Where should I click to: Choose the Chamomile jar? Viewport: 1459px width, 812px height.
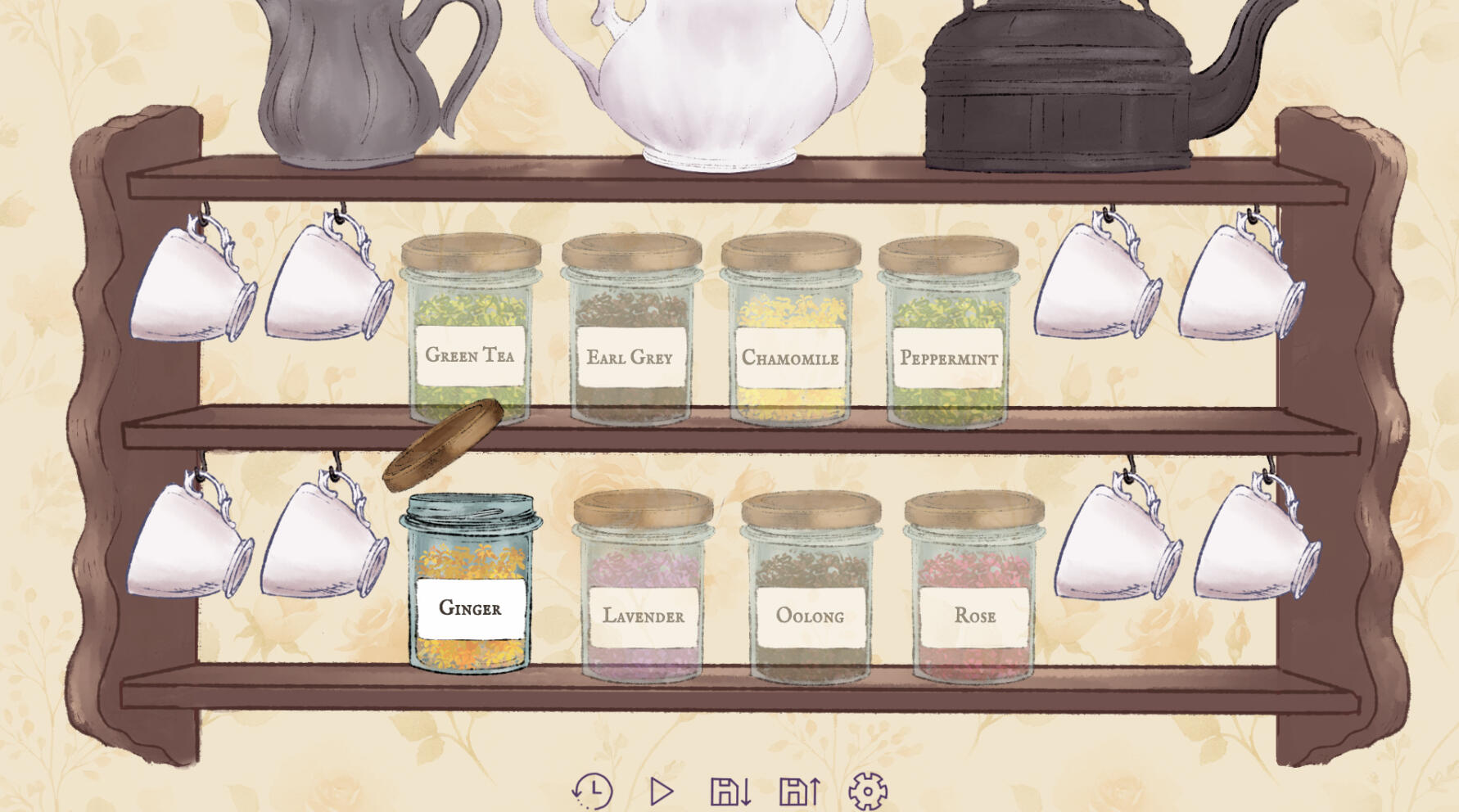click(790, 336)
